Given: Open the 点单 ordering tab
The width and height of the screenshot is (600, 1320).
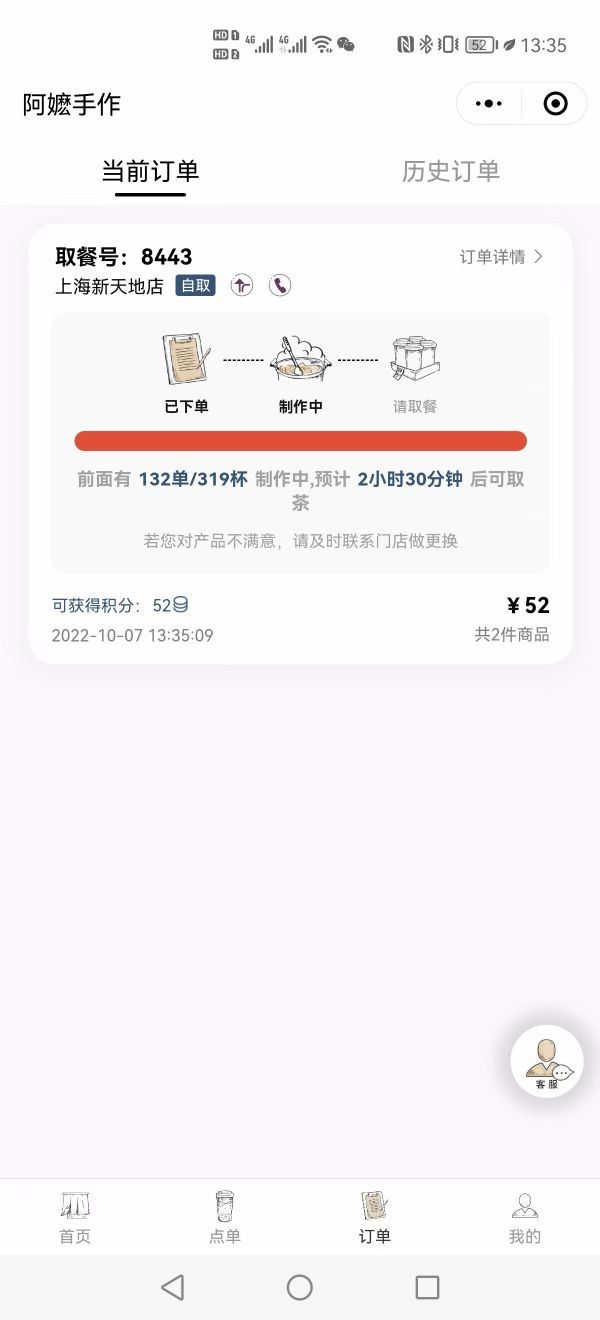Looking at the screenshot, I should click(225, 1217).
